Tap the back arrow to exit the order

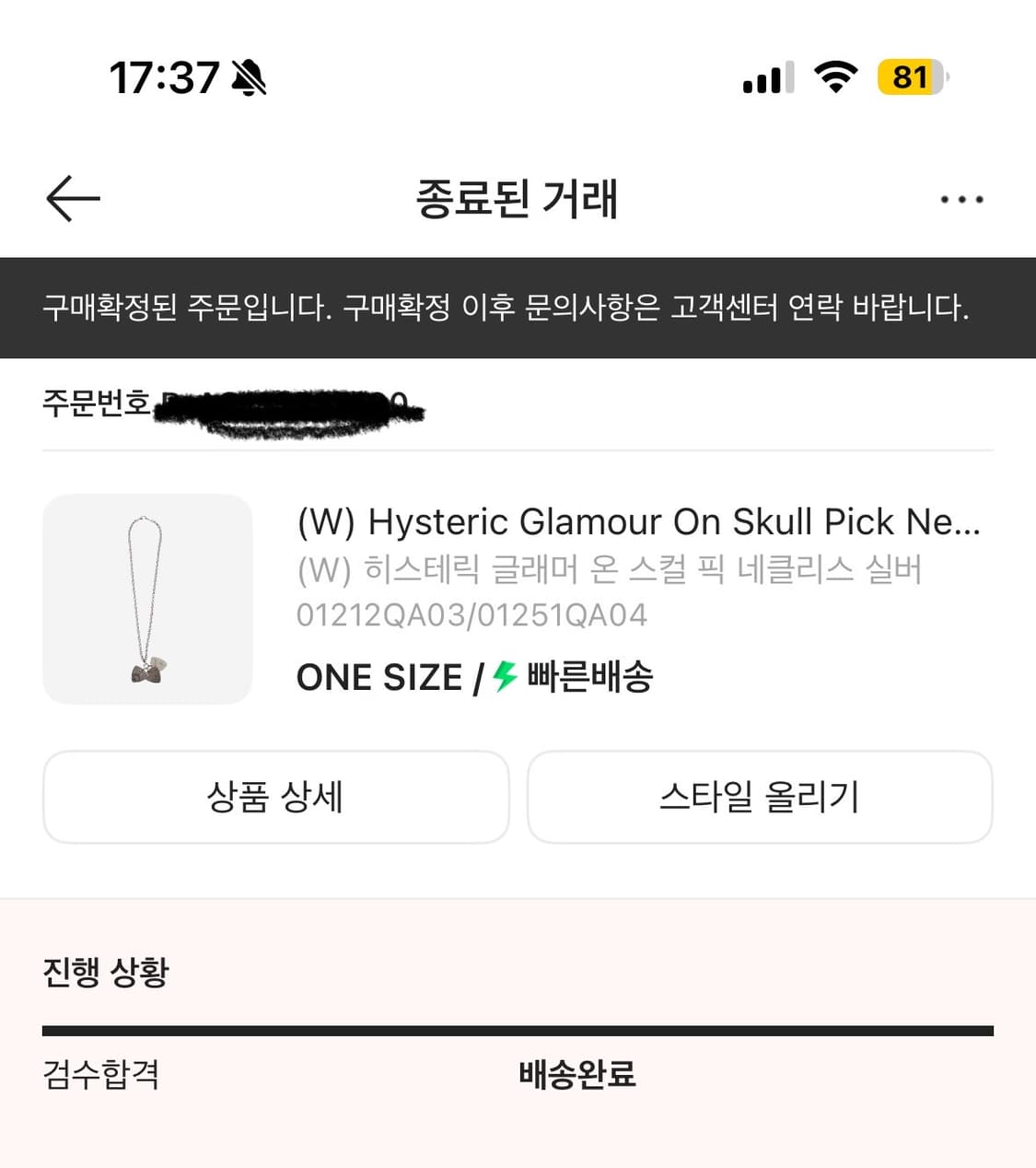coord(72,198)
